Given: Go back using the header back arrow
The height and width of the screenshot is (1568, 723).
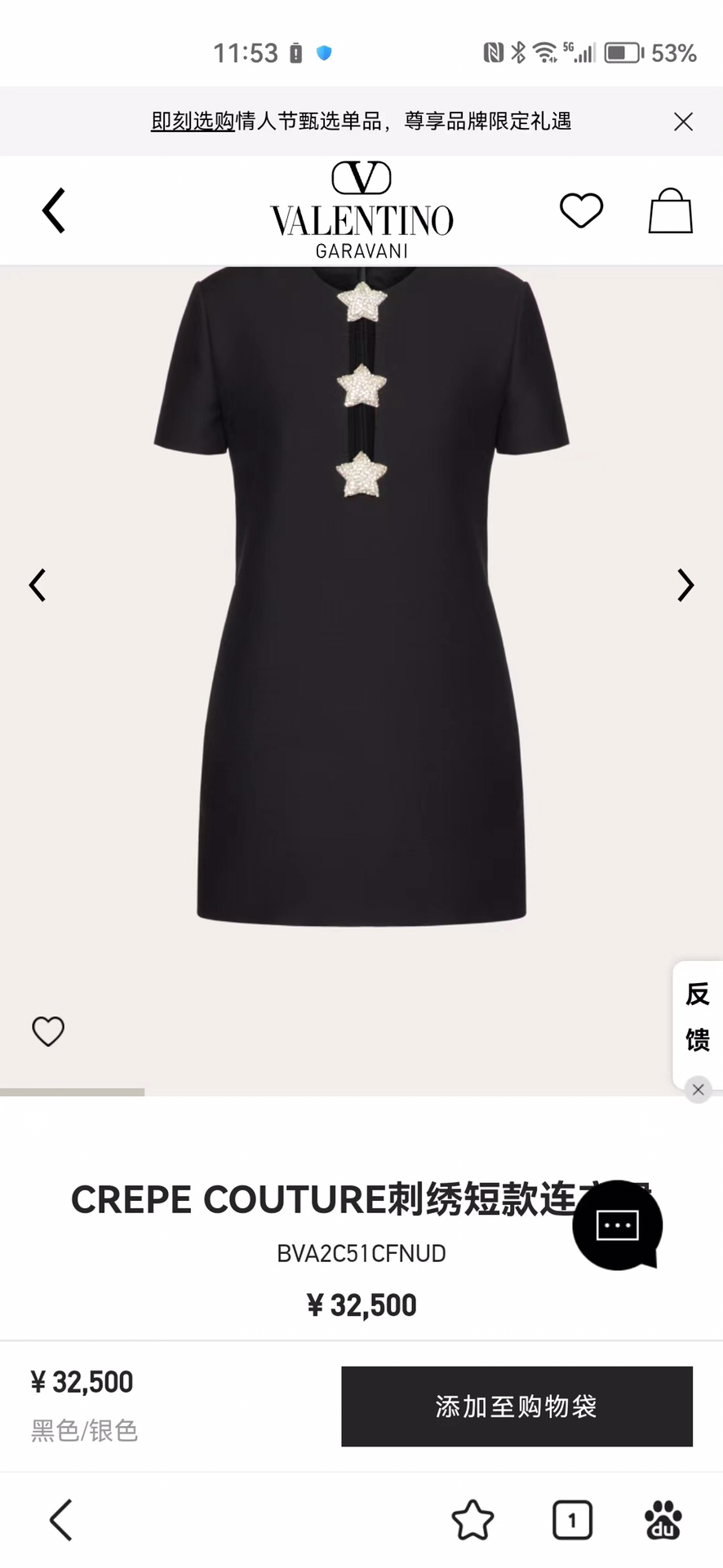Looking at the screenshot, I should click(x=54, y=210).
